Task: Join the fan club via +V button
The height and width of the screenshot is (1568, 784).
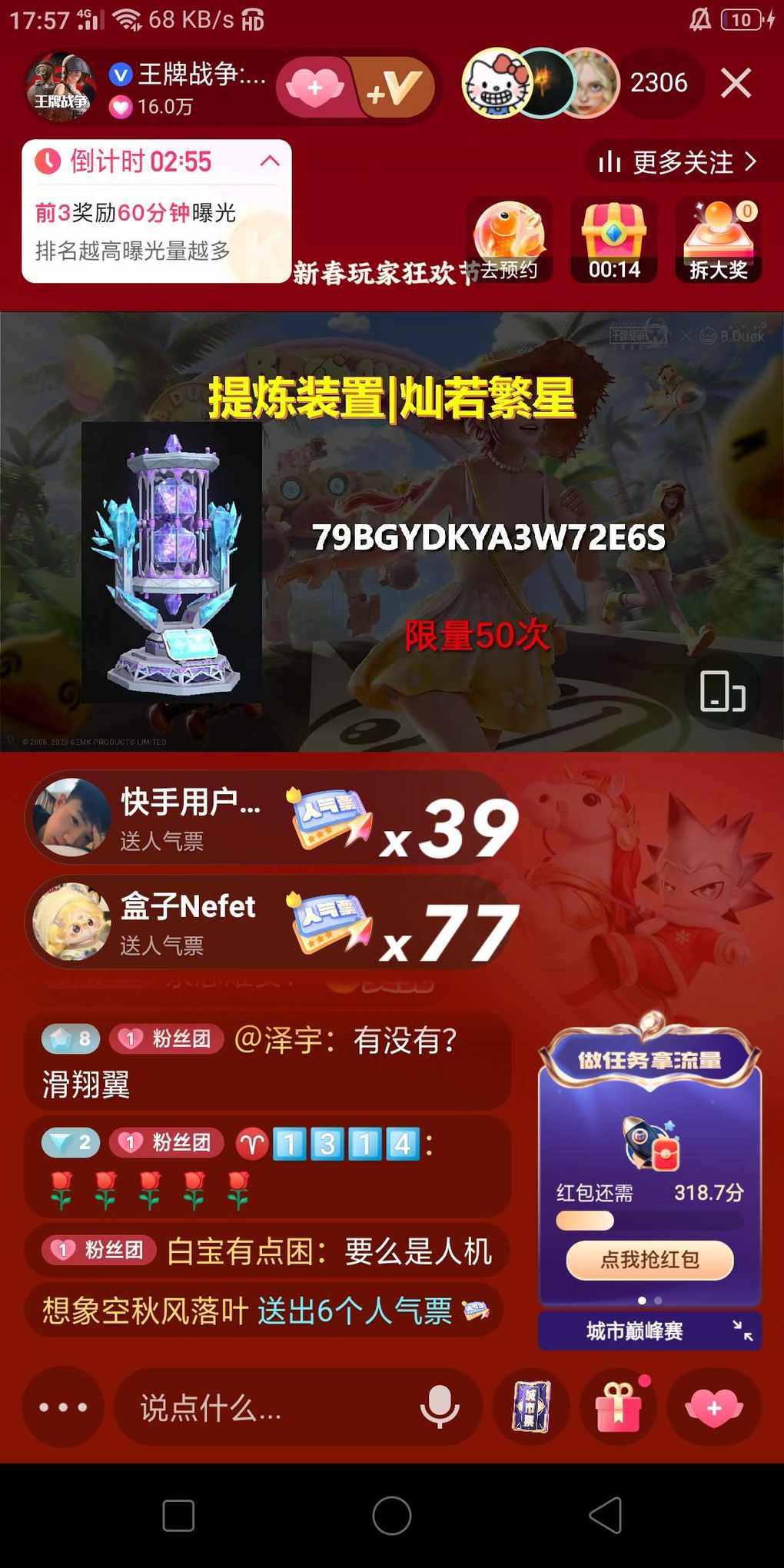Action: pos(395,88)
